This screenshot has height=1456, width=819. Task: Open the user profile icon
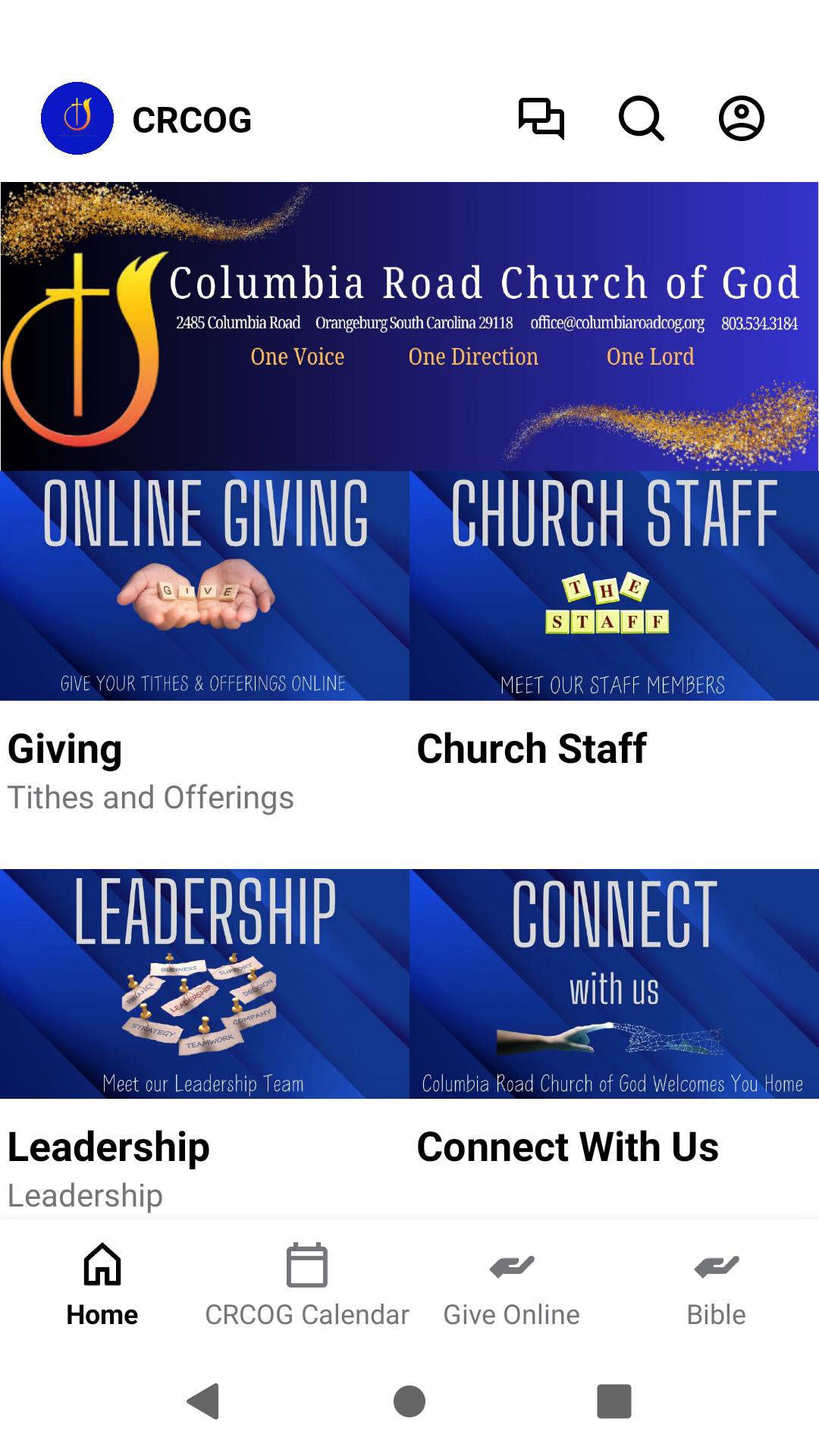click(x=741, y=119)
